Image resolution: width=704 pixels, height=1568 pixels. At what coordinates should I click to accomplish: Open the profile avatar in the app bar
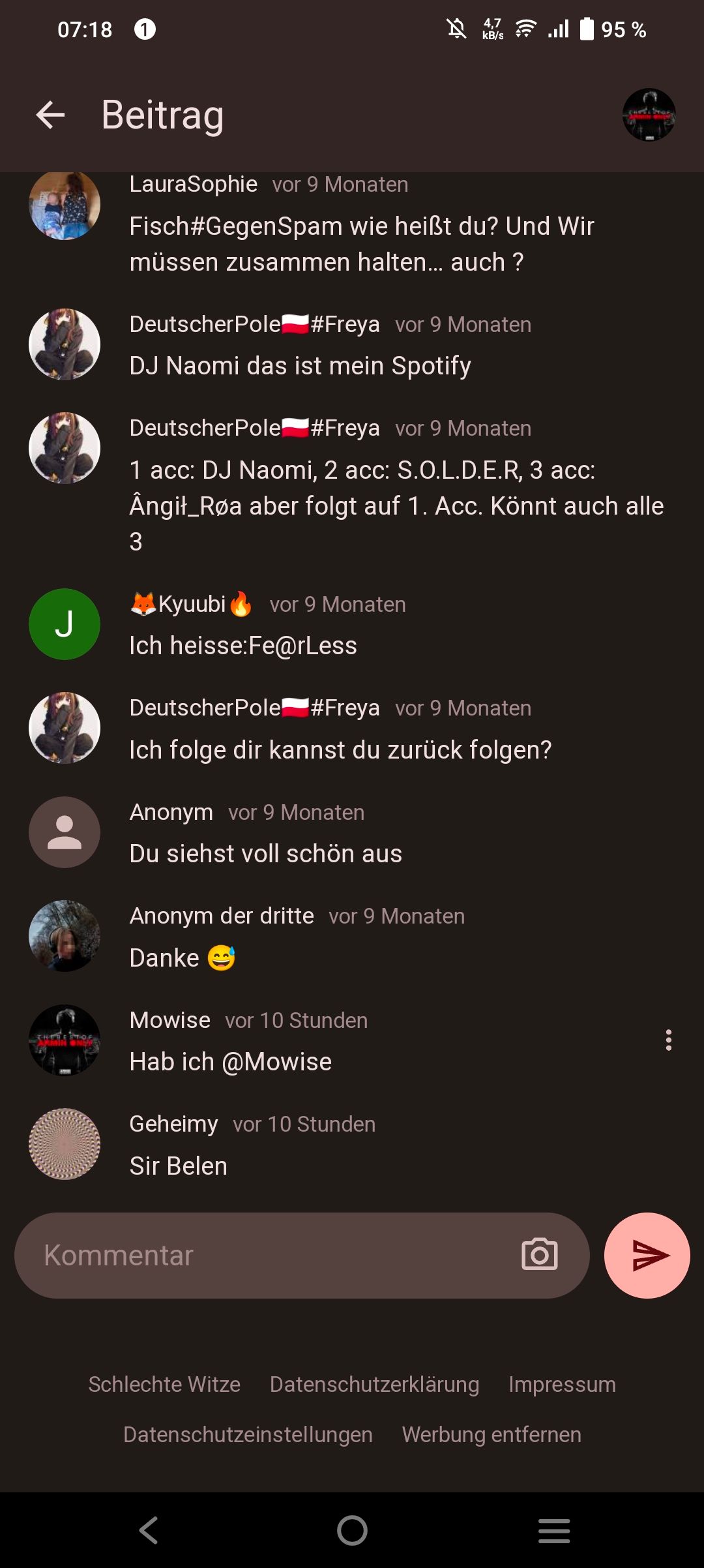(x=649, y=115)
